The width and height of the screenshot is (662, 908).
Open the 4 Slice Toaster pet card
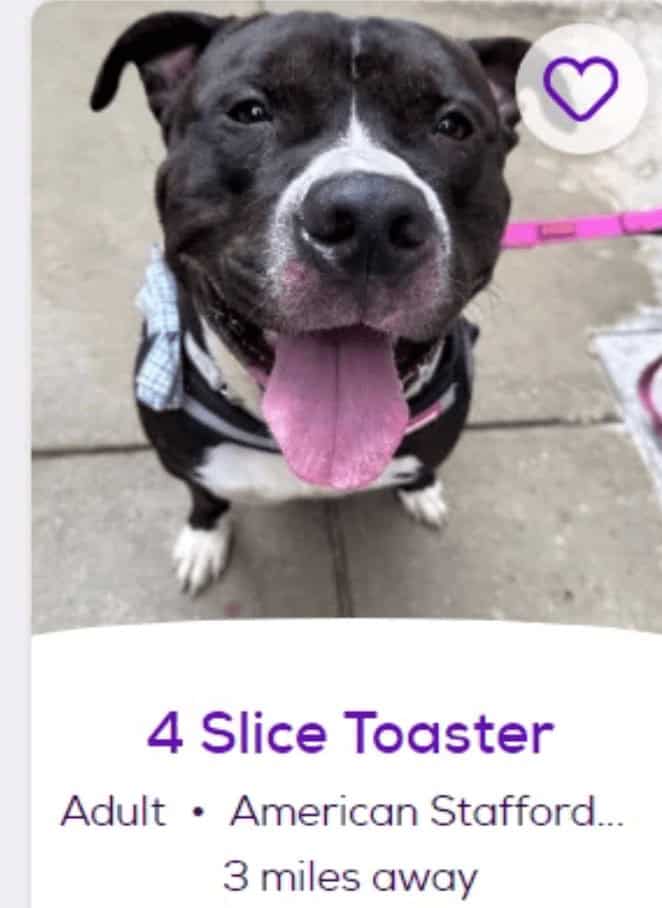349,734
